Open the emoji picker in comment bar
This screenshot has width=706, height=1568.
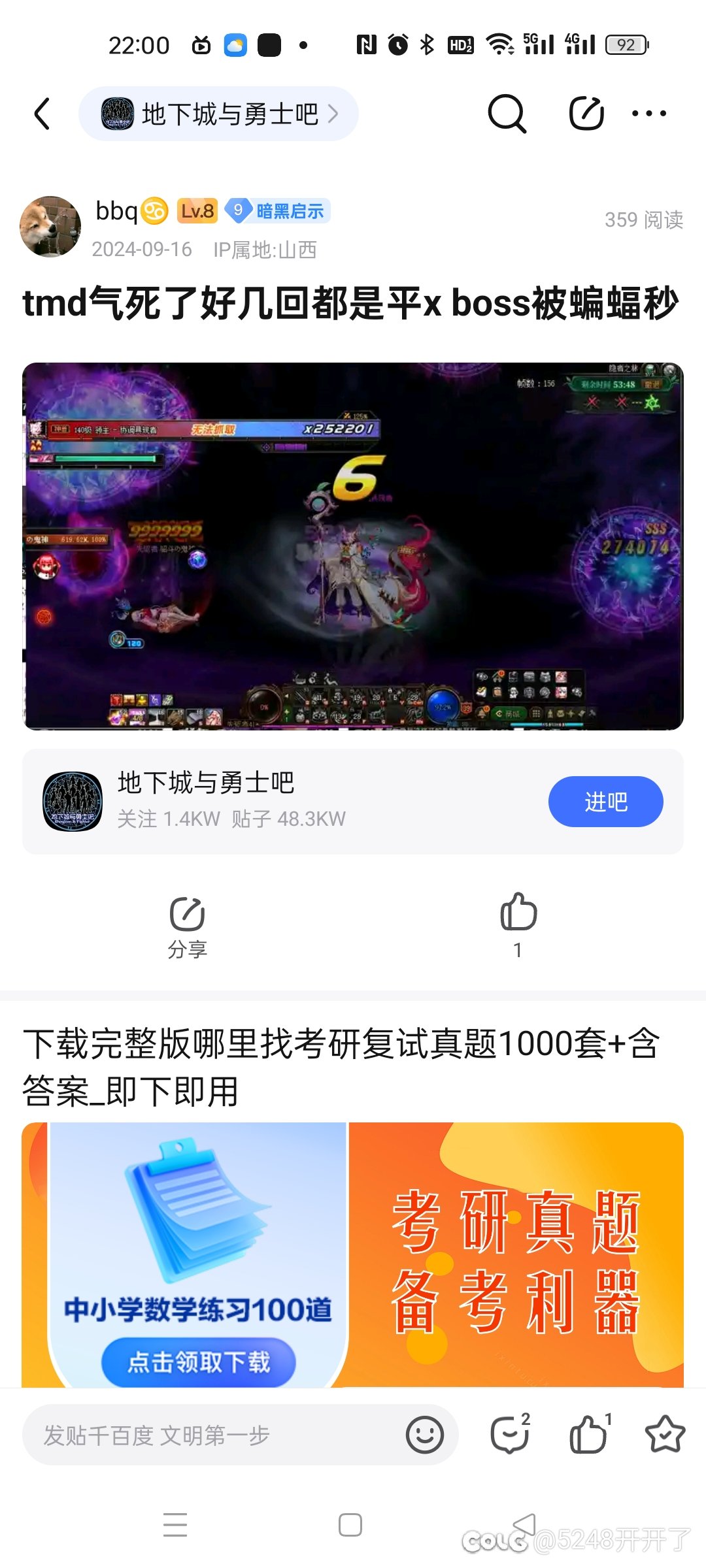tap(424, 1435)
